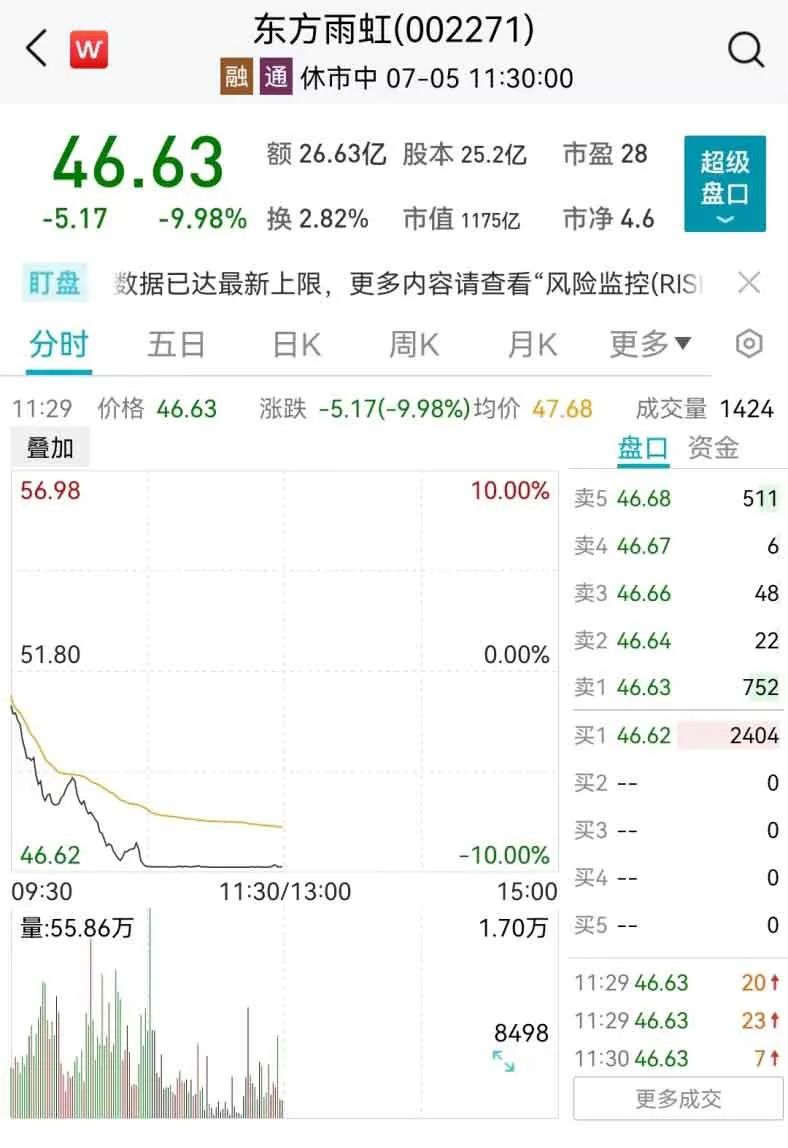788x1148 pixels.
Task: Expand the 超级盘口 panel
Action: [725, 184]
